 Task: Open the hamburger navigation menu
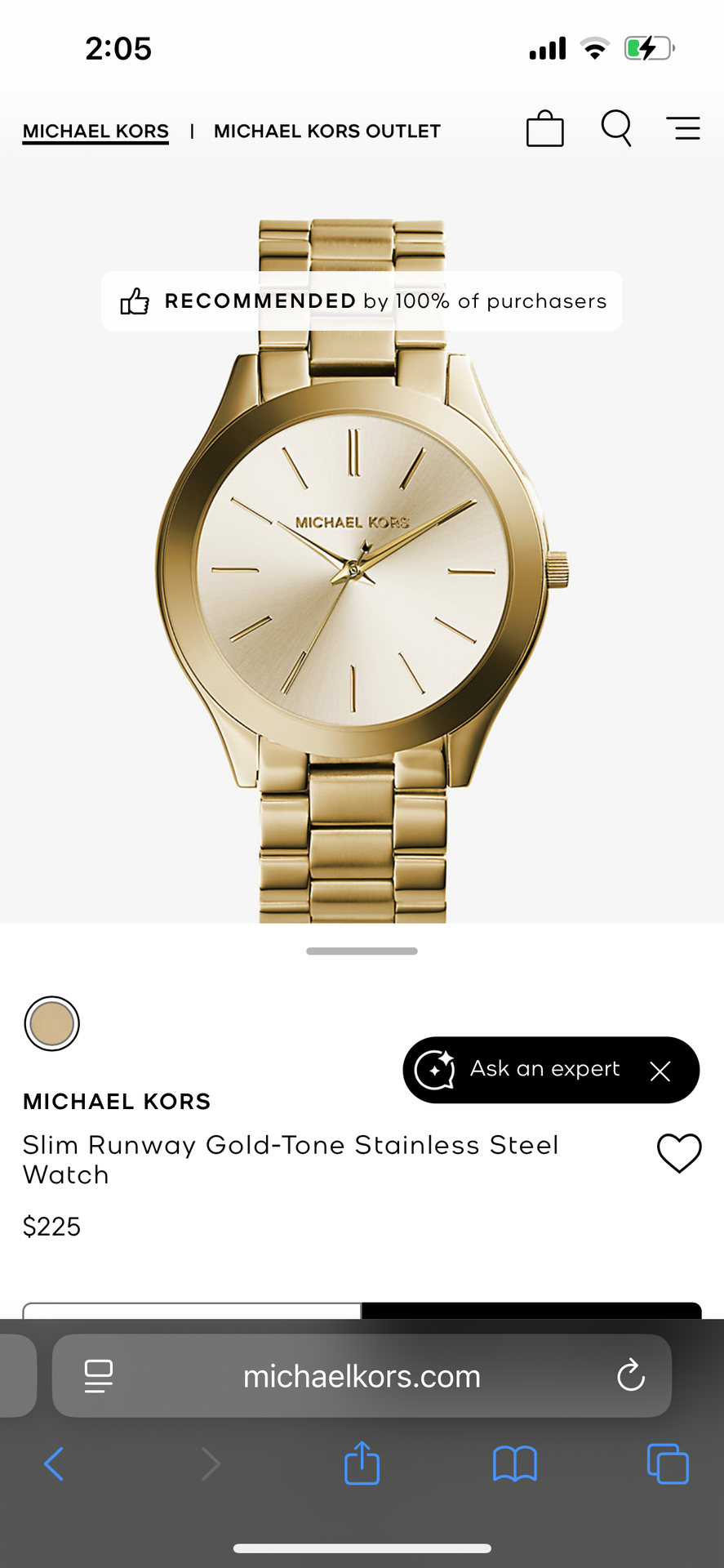[683, 128]
